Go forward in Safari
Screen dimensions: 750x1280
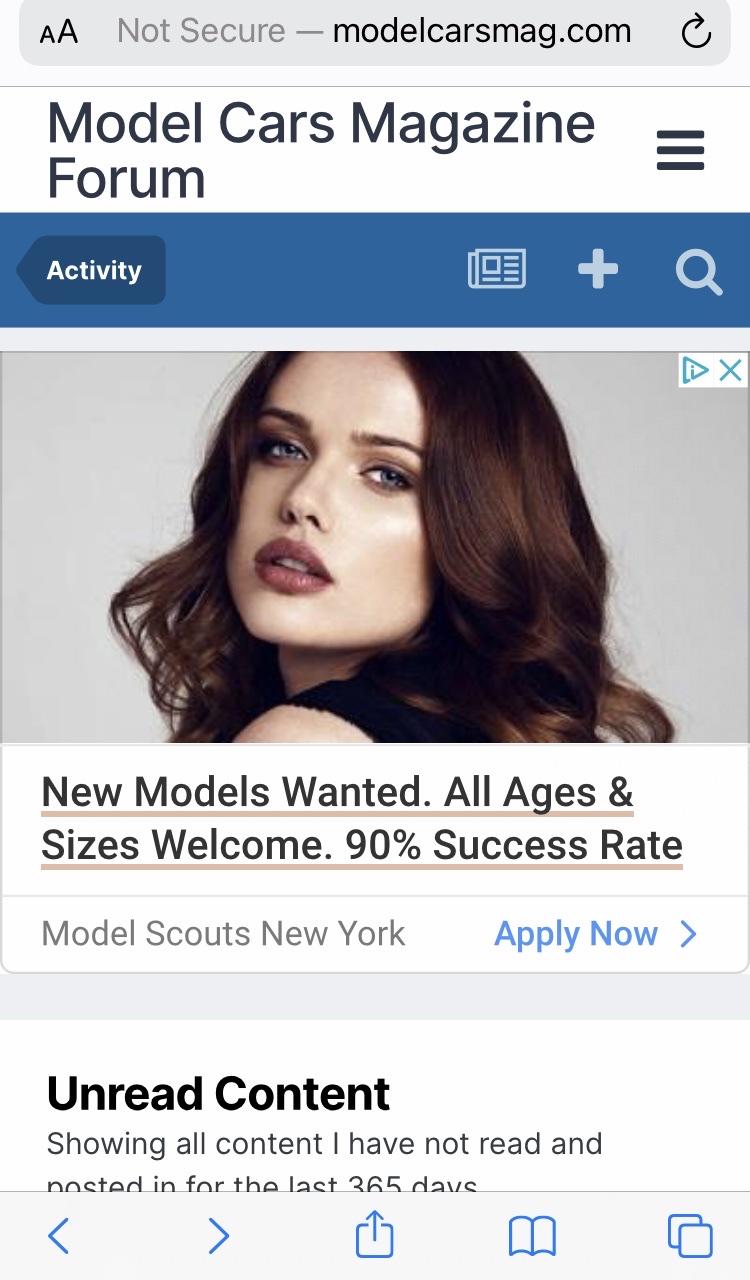[218, 1237]
